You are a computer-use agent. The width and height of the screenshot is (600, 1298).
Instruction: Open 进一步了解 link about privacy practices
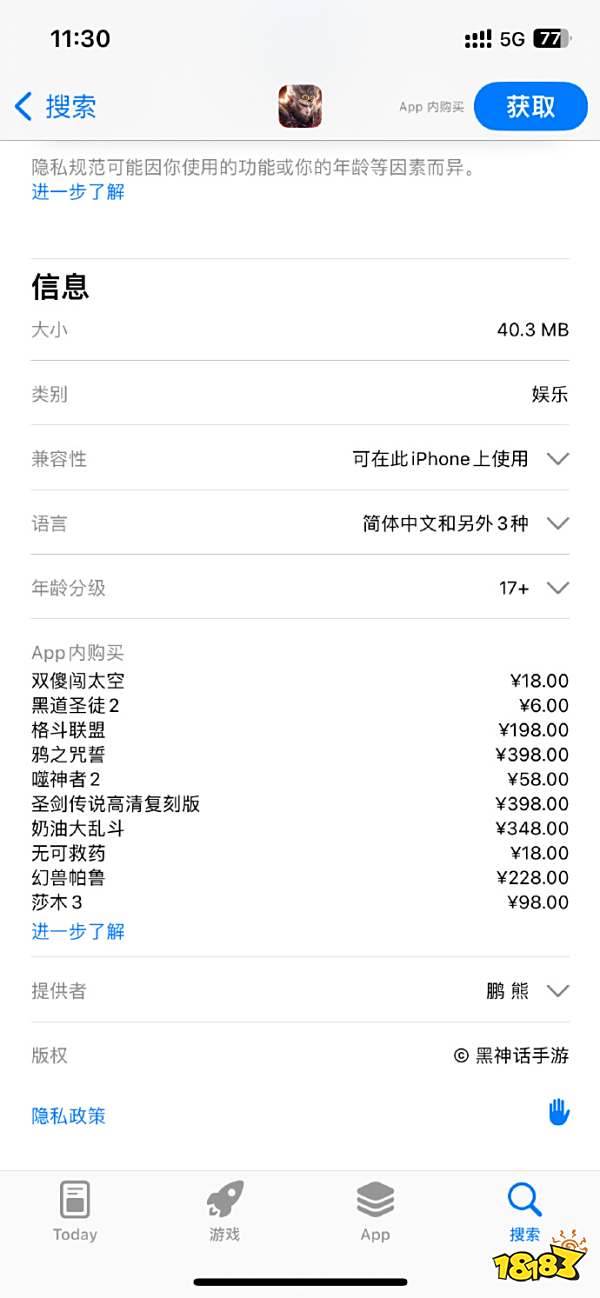point(78,192)
